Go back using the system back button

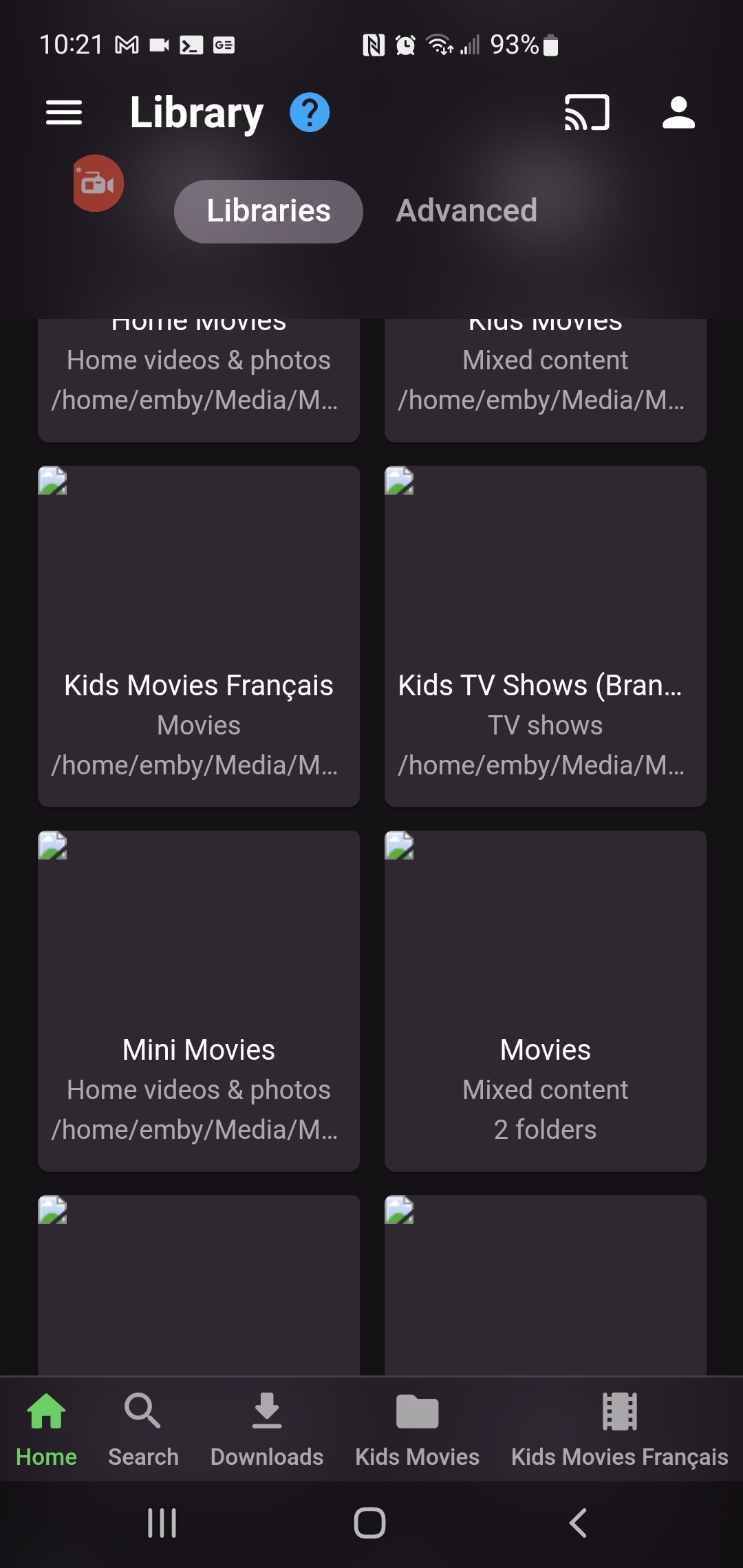click(x=578, y=1523)
